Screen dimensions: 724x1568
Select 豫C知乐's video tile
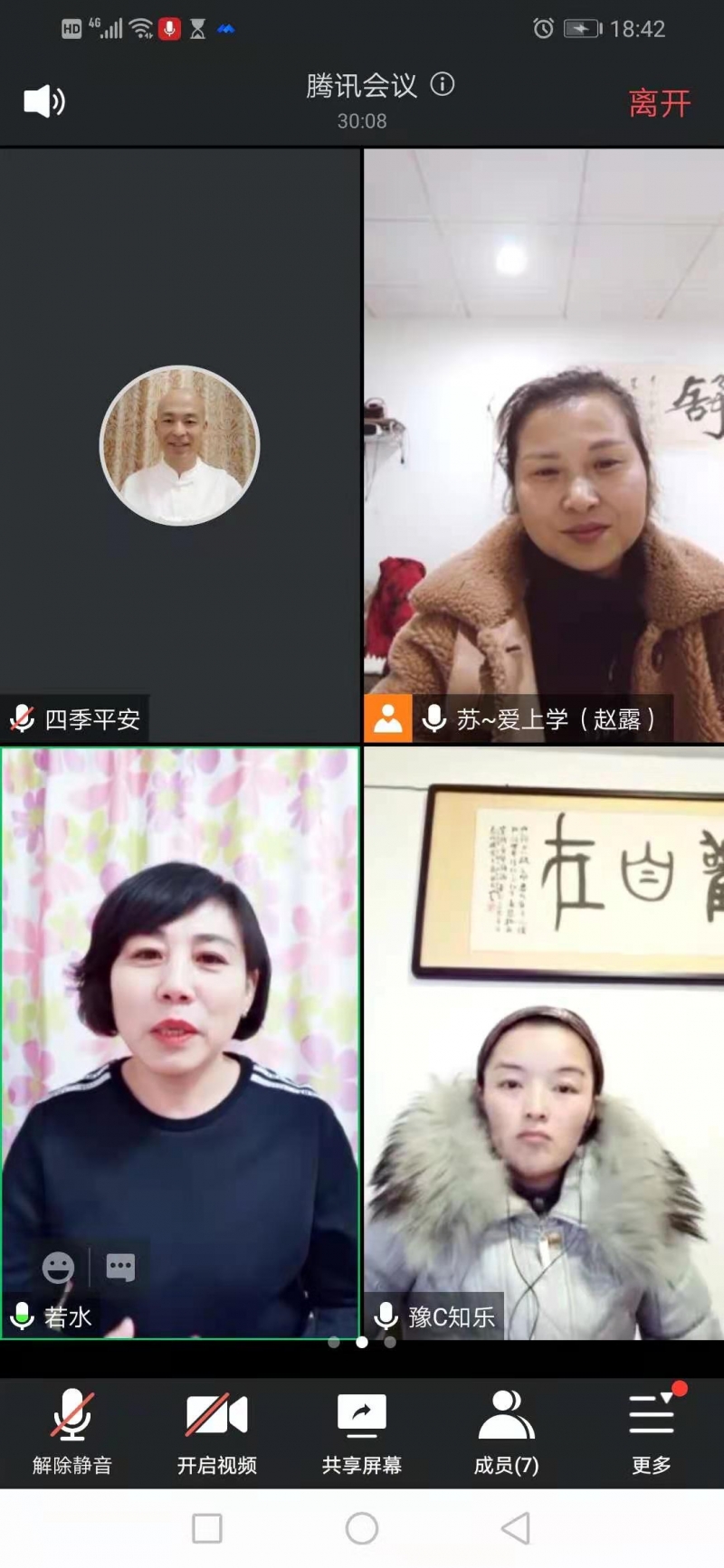(544, 1041)
